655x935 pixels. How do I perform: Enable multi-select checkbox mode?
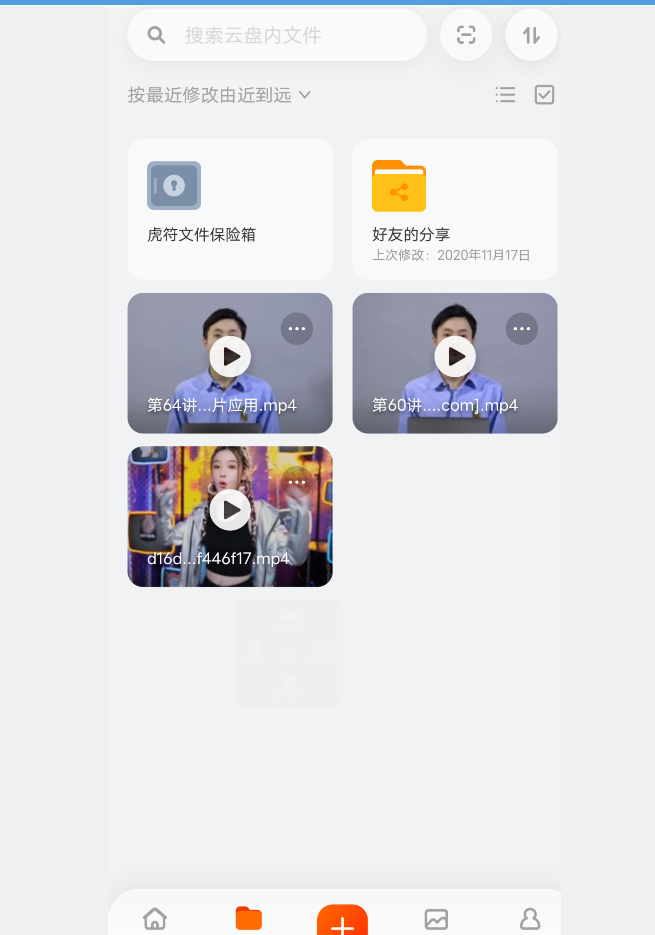(x=544, y=95)
